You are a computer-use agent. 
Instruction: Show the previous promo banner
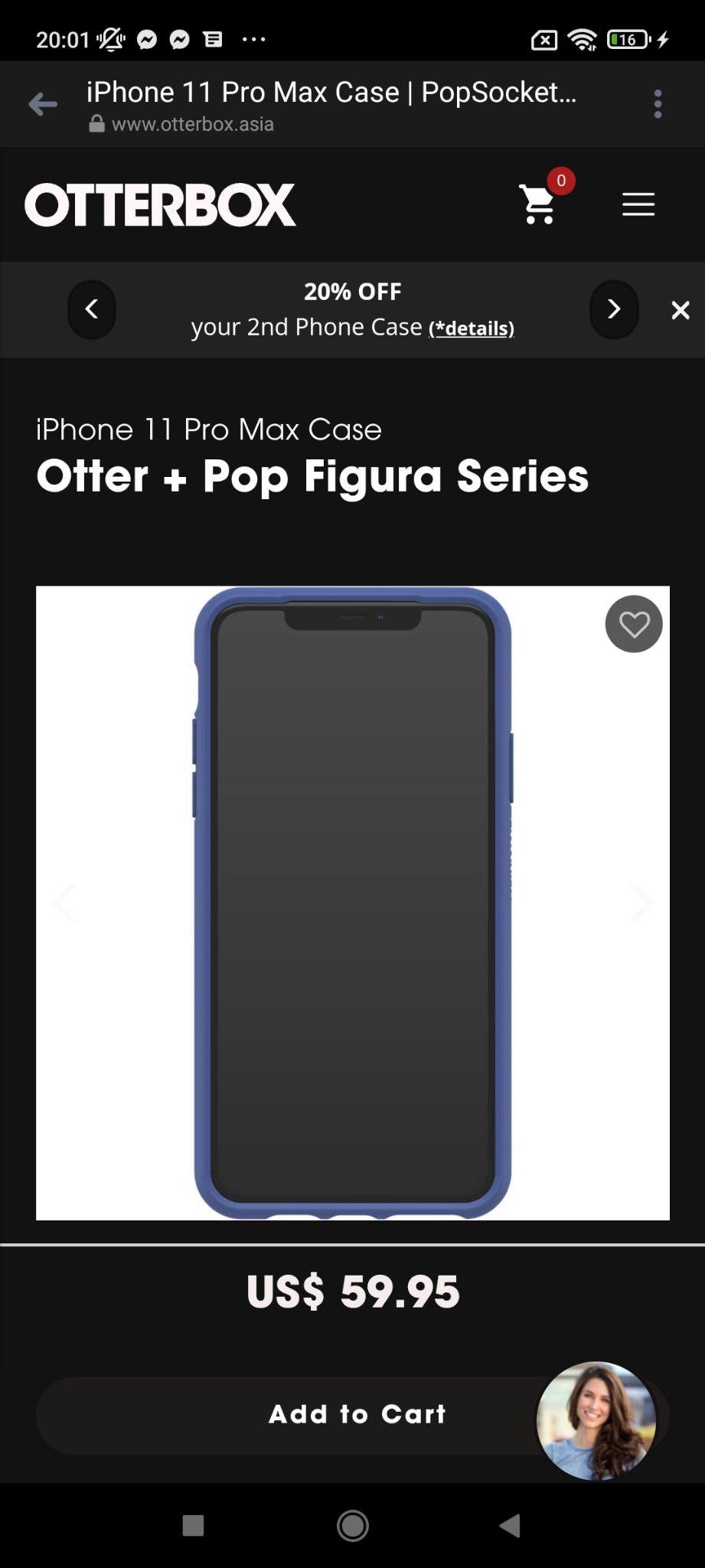[x=92, y=309]
